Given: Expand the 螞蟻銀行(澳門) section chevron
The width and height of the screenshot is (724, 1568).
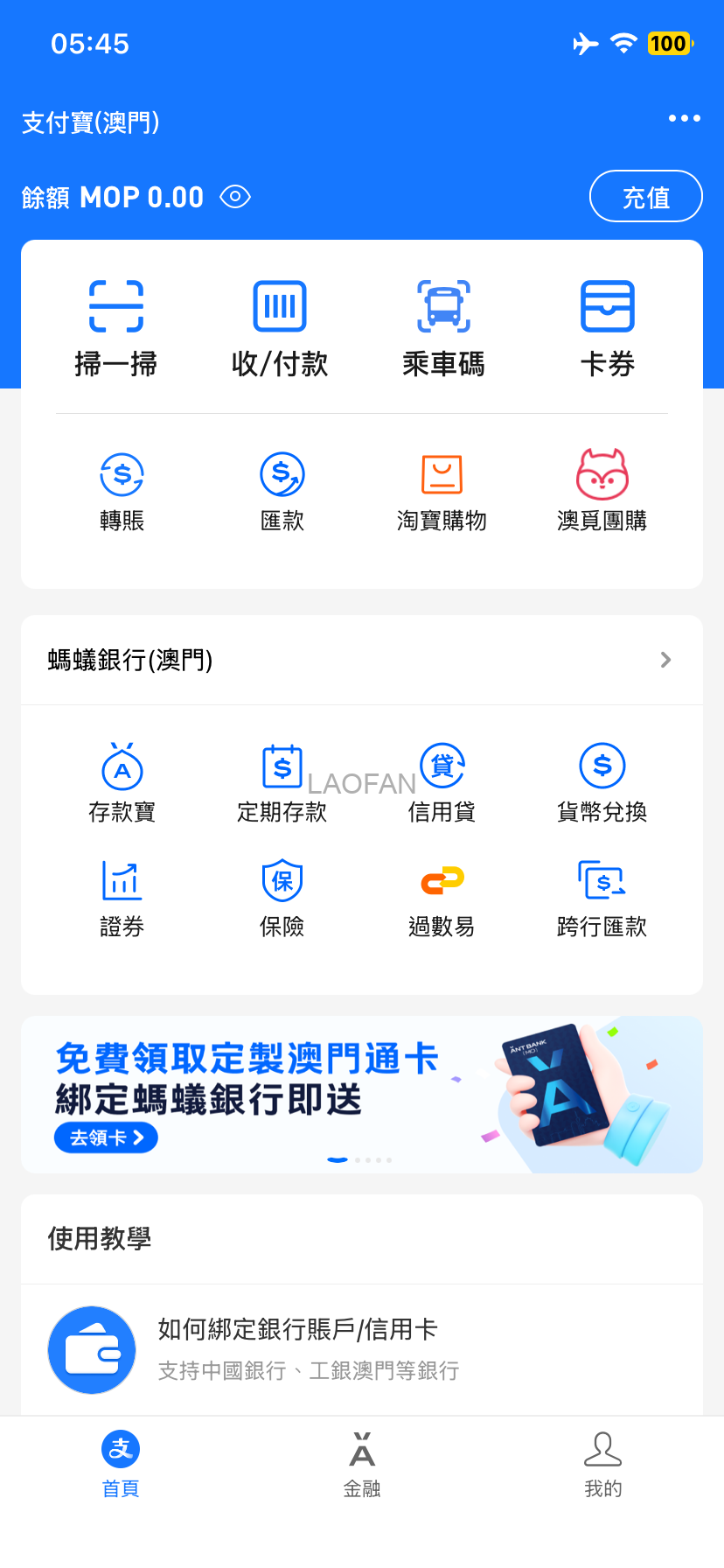Looking at the screenshot, I should pos(666,660).
